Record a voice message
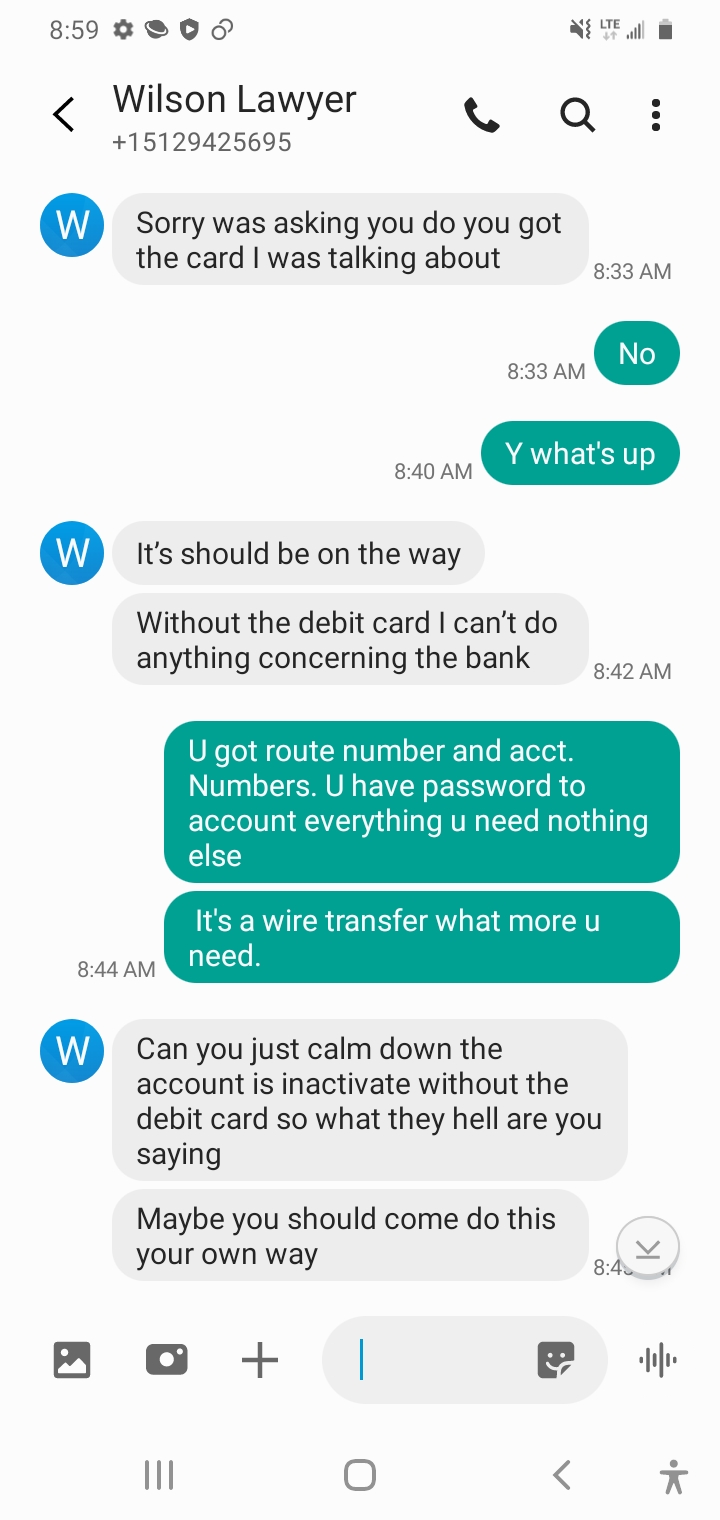 pyautogui.click(x=657, y=1360)
